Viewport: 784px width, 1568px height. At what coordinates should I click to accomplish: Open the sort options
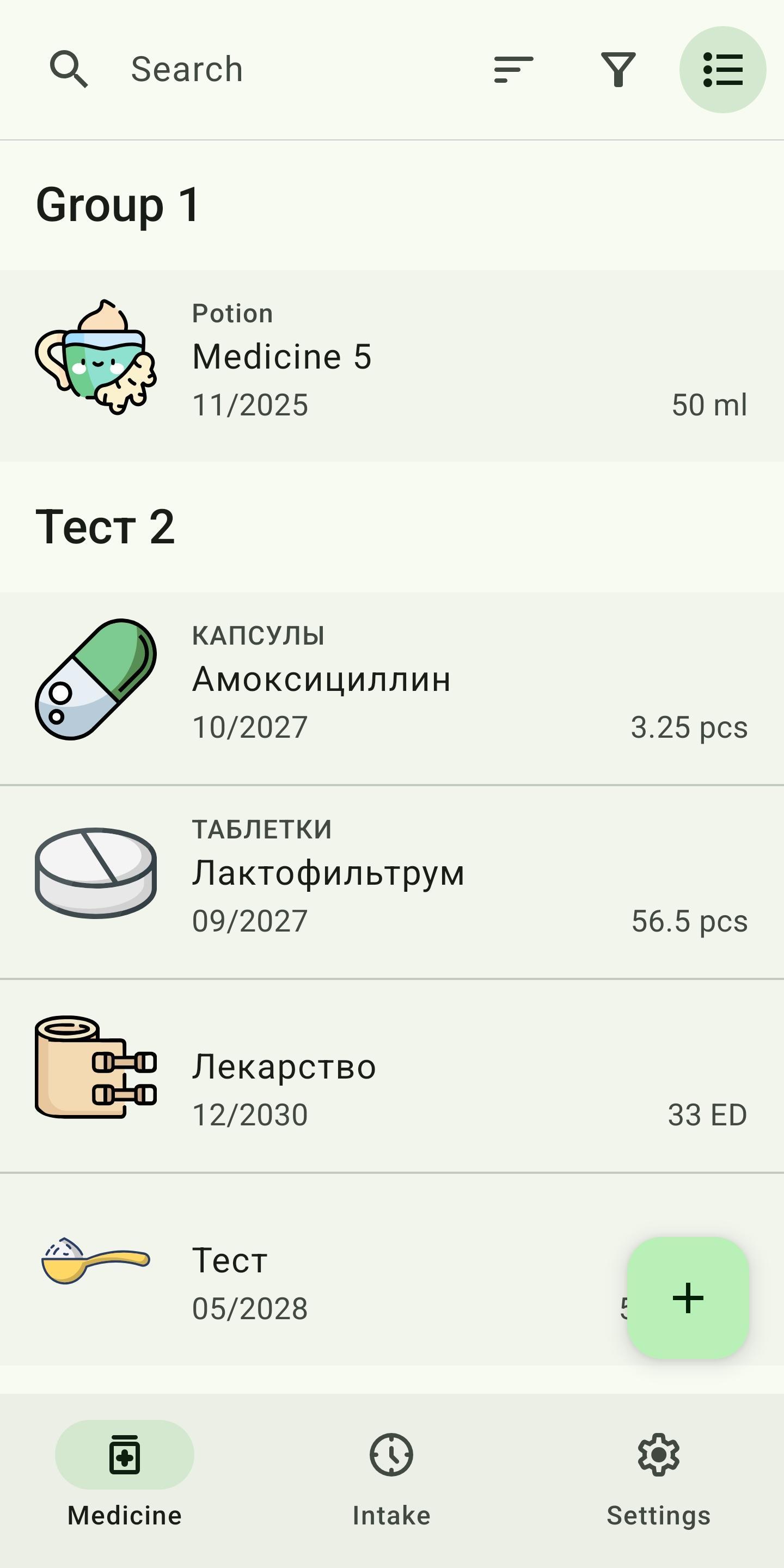pos(513,69)
